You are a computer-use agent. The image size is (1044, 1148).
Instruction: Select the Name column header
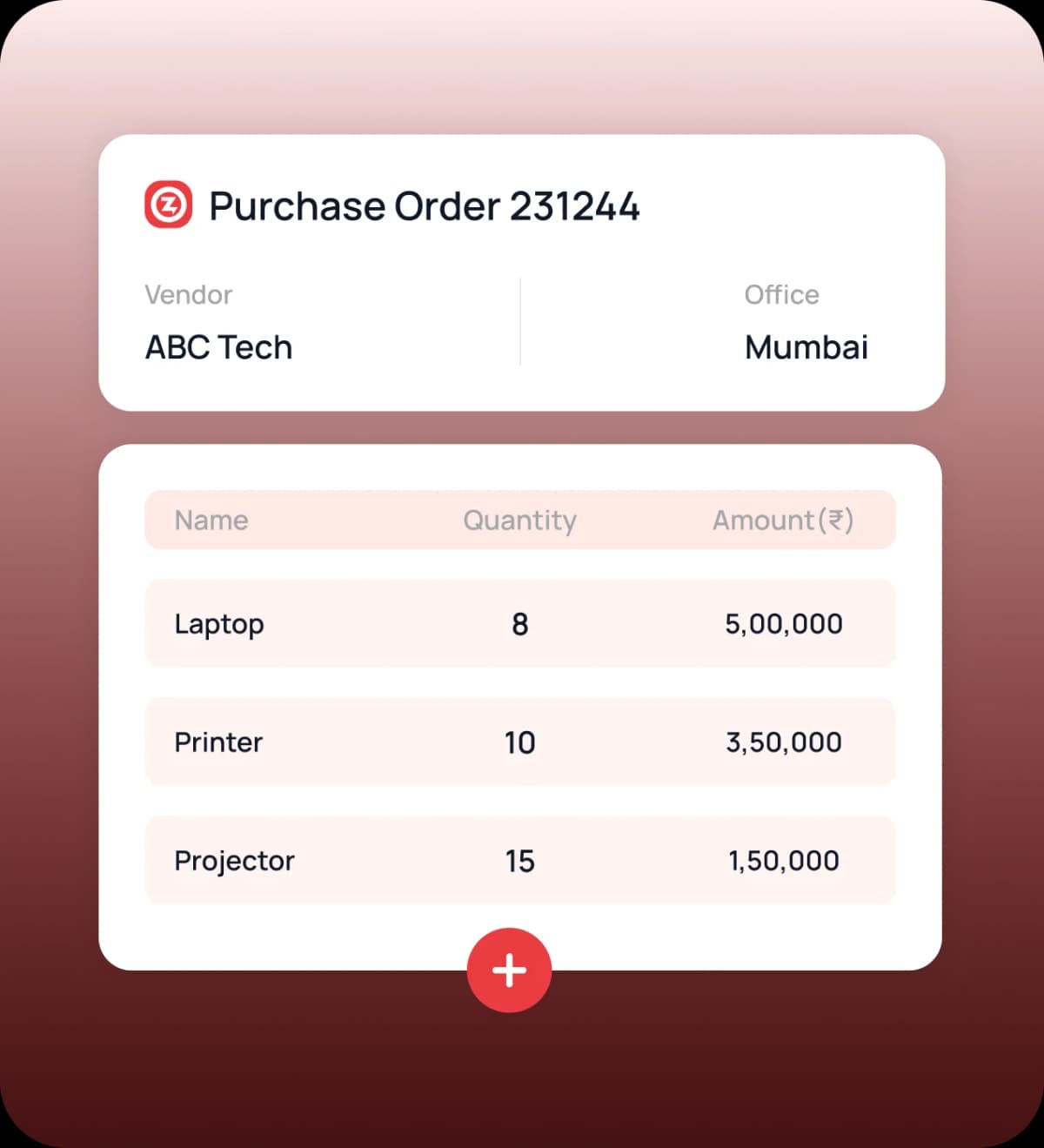click(x=211, y=520)
